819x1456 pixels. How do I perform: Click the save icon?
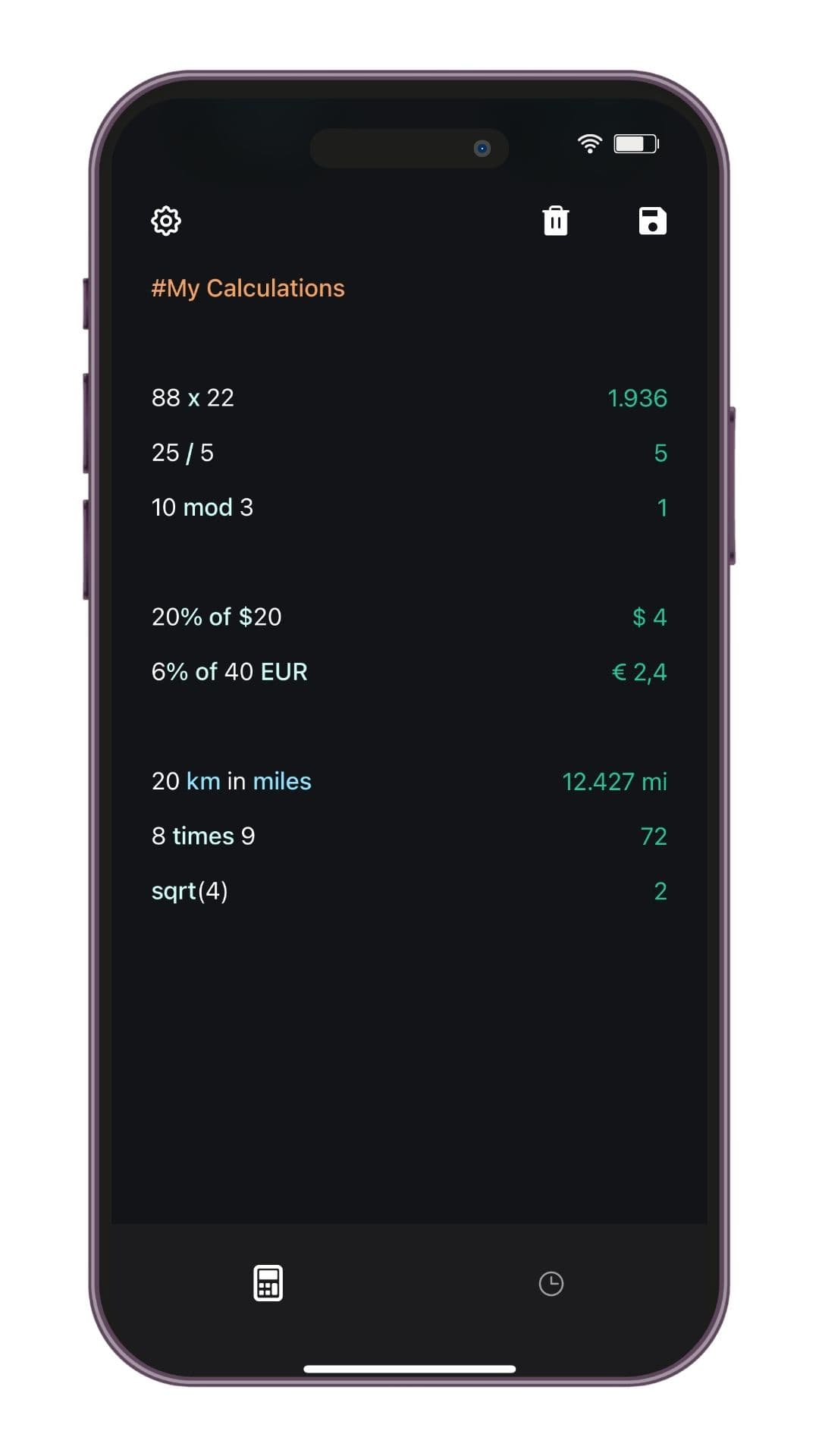651,221
